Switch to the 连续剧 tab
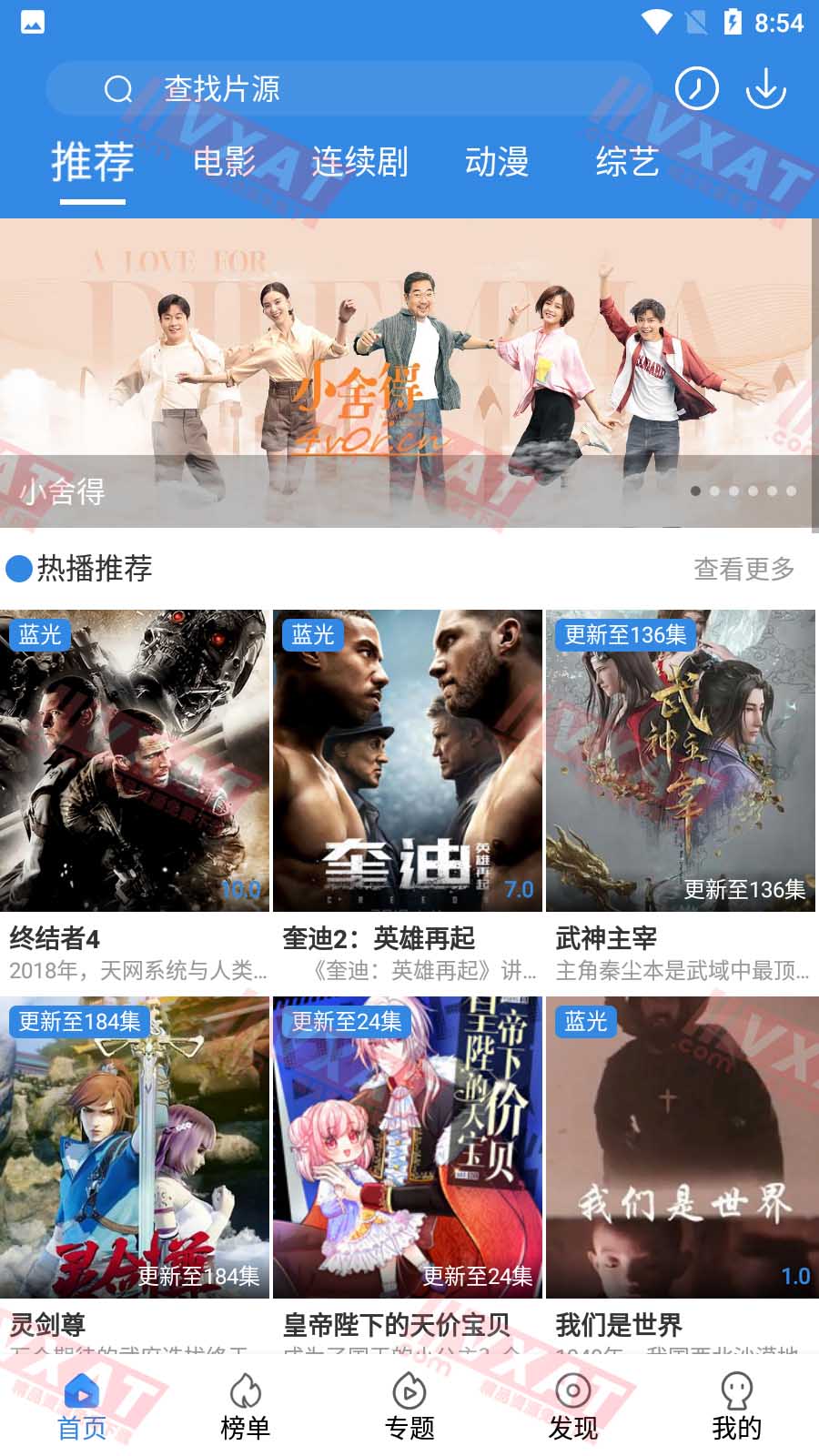The height and width of the screenshot is (1456, 819). 360,162
